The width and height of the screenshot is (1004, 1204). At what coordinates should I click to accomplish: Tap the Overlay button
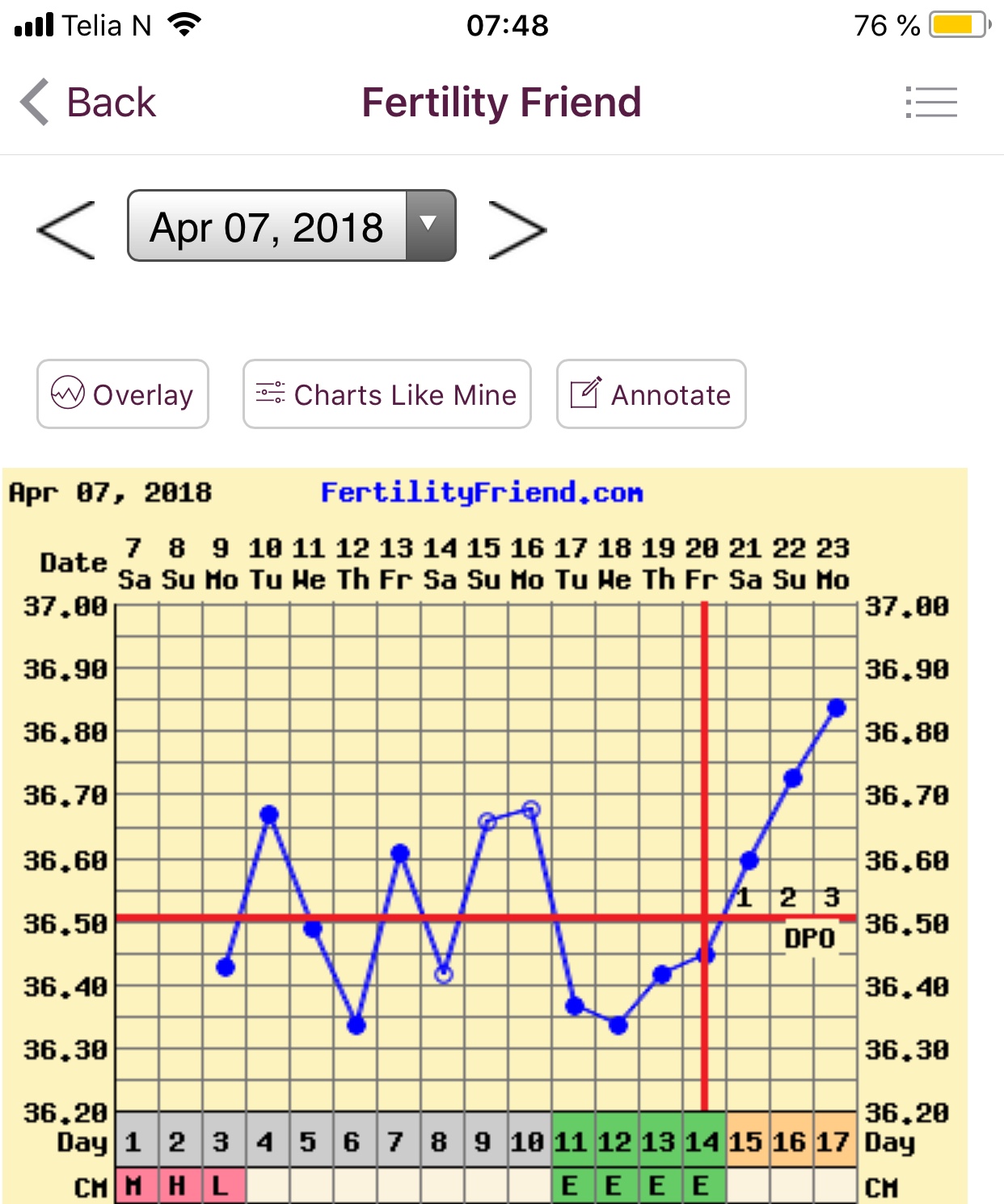click(x=123, y=394)
